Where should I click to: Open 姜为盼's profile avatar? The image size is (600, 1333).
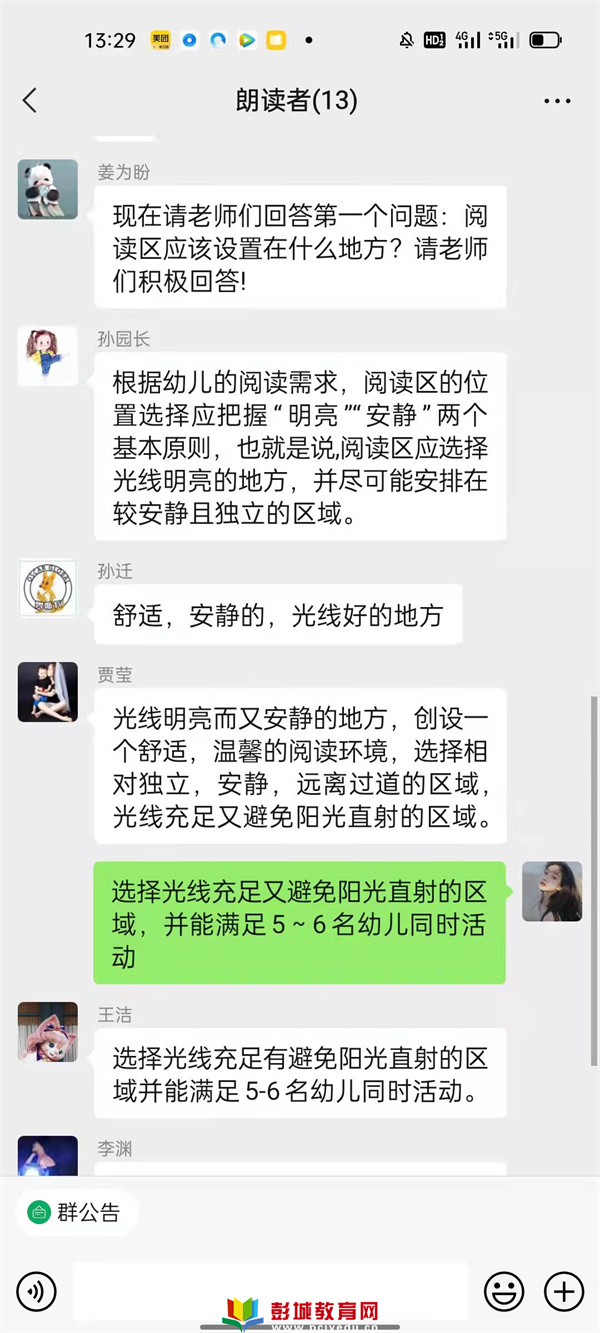click(48, 189)
